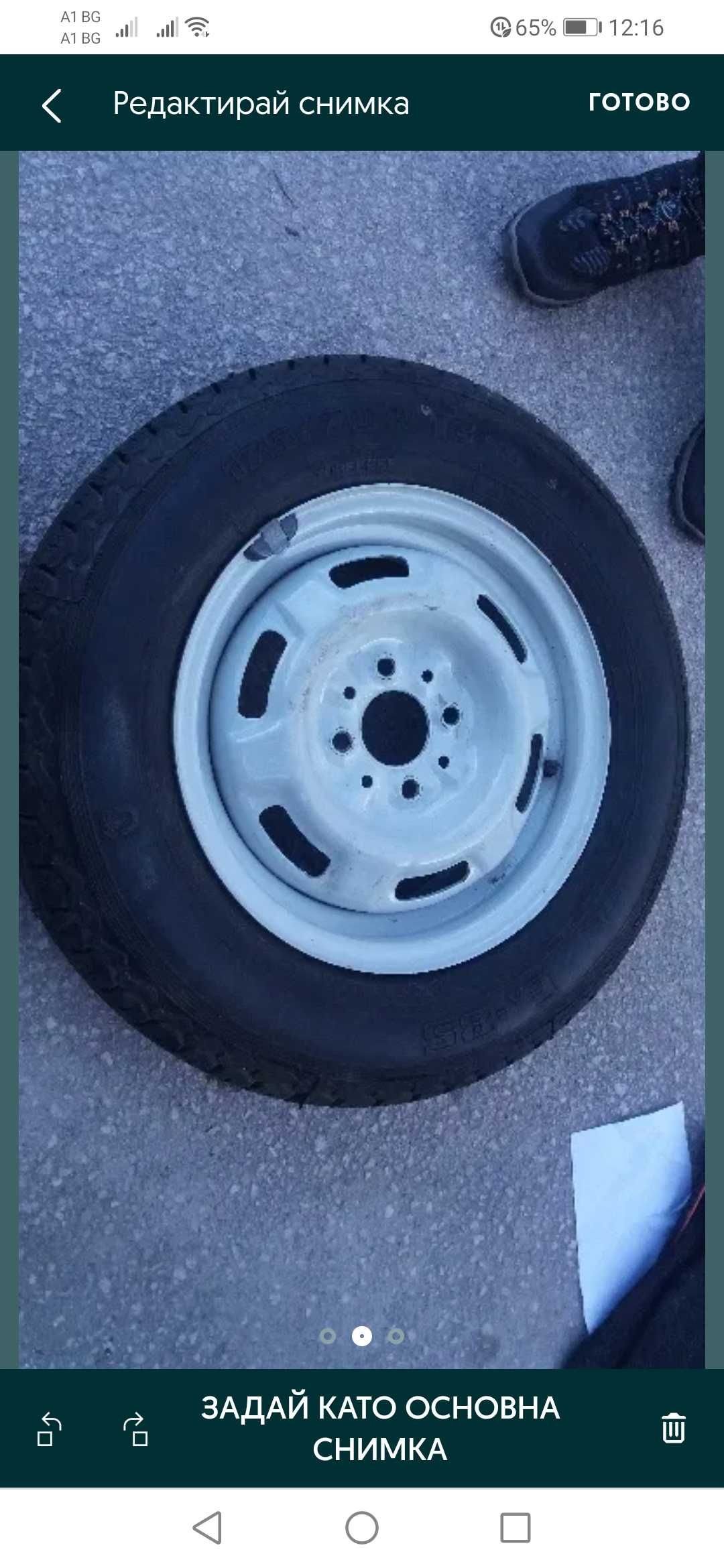724x1568 pixels.
Task: Rotate the photo right
Action: point(136,1429)
